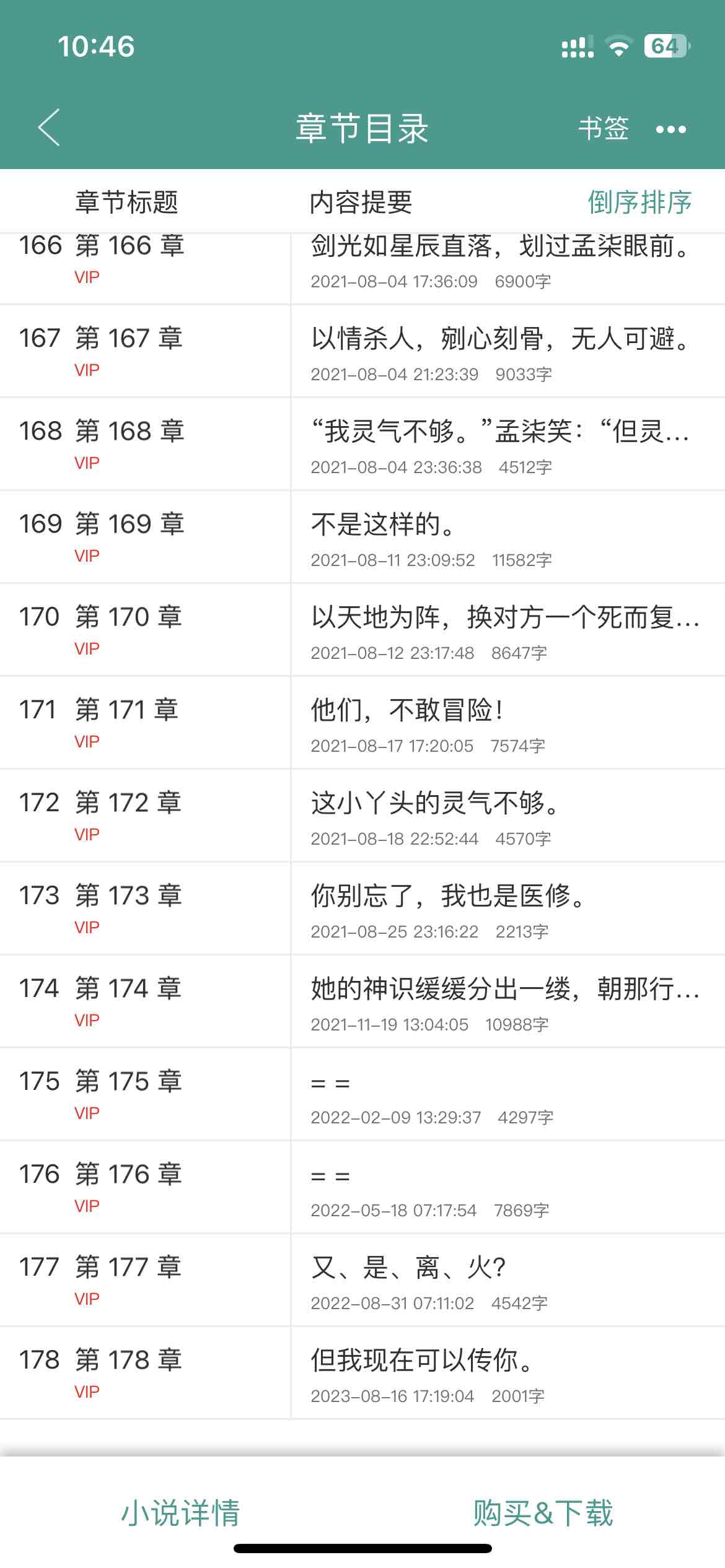Open chapter 第 174 章
Viewport: 725px width, 1568px height.
tap(362, 1001)
